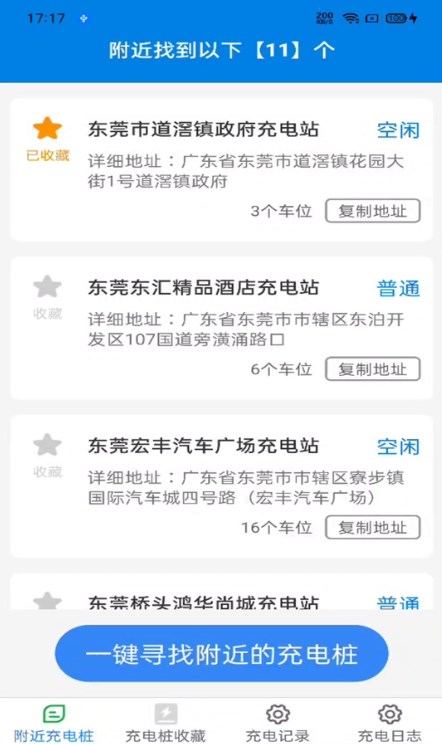The image size is (442, 744).
Task: Favorite 东莞东汇精品酒店充电站 with the star
Action: (47, 287)
